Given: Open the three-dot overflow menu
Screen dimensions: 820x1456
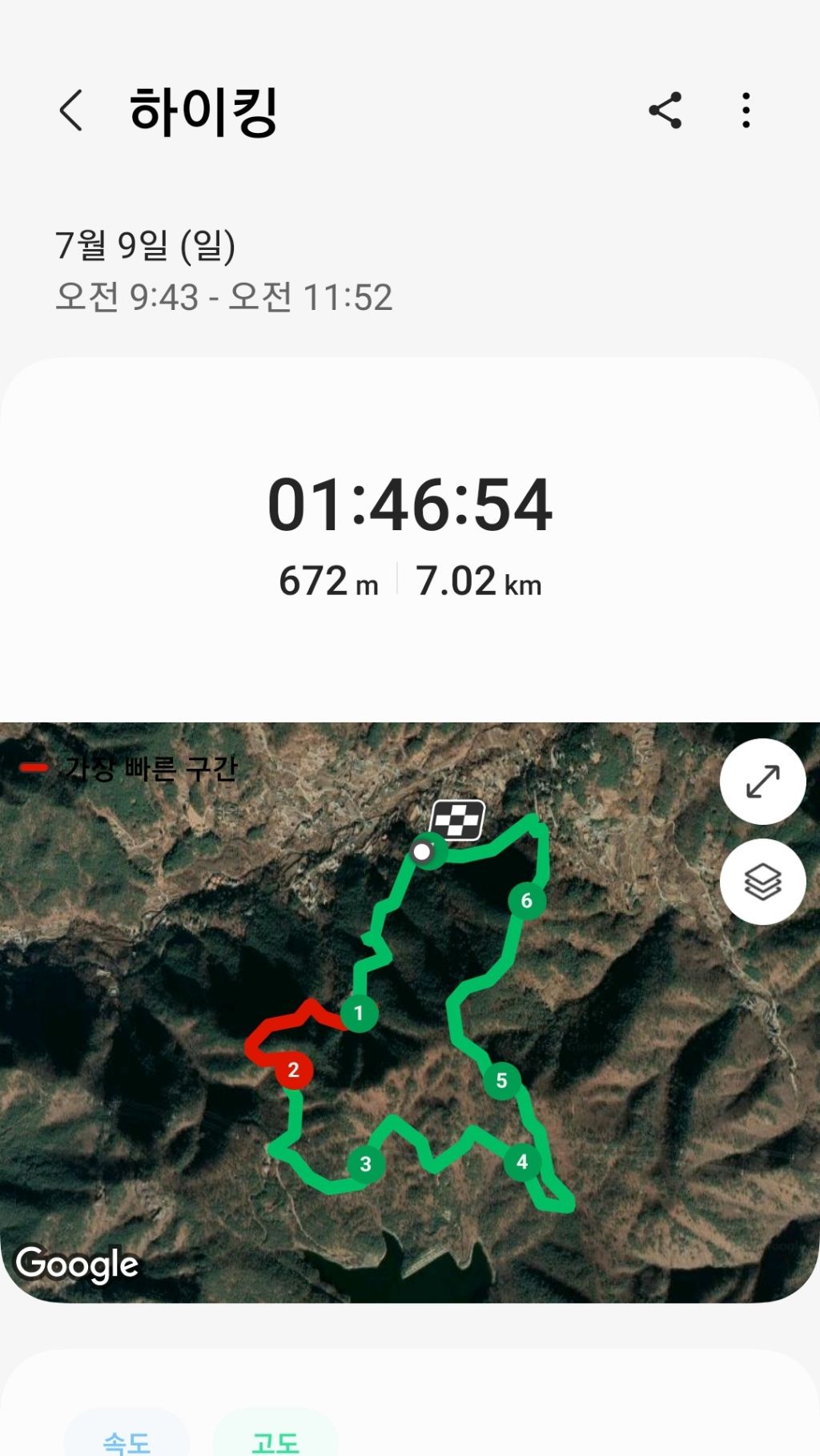Looking at the screenshot, I should [x=746, y=111].
